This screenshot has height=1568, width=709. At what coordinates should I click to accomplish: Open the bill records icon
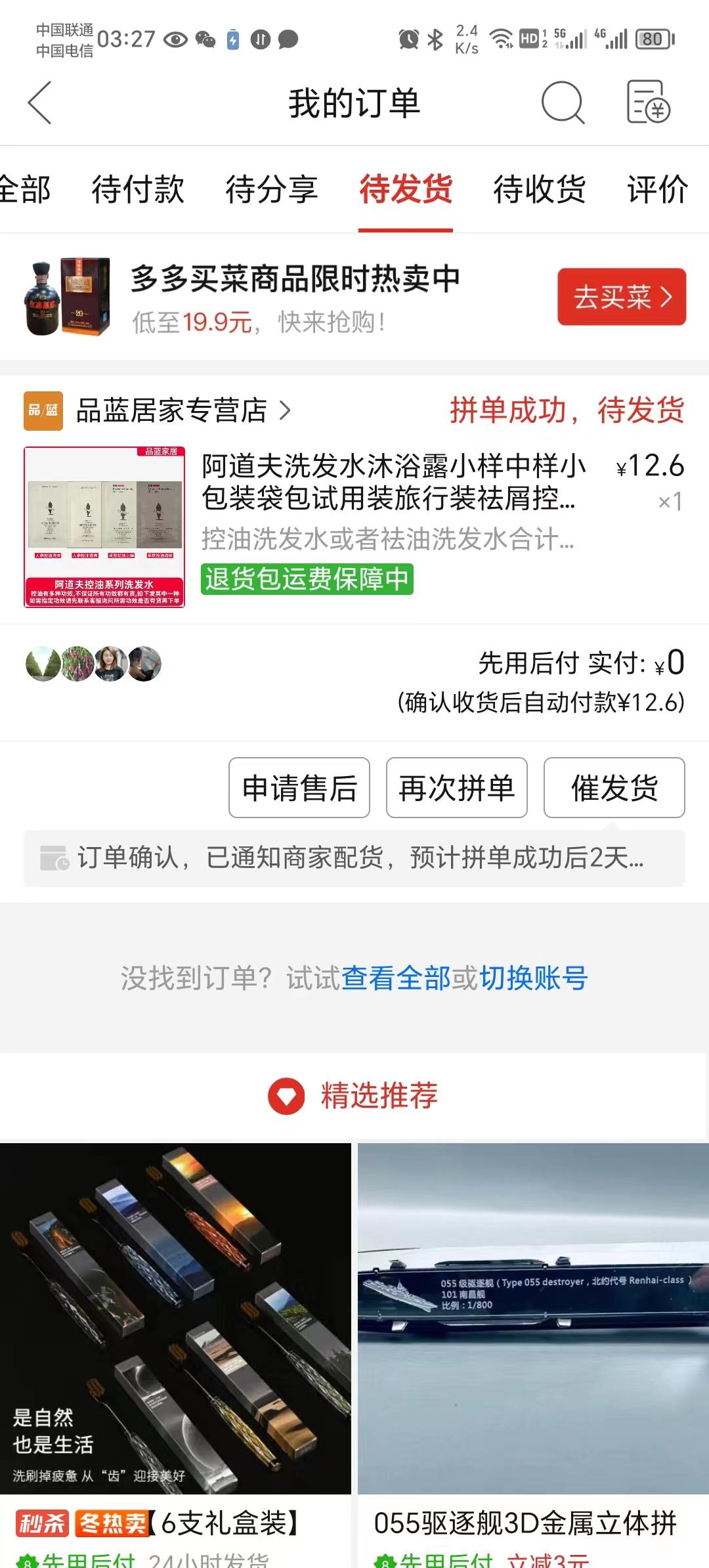[x=648, y=102]
